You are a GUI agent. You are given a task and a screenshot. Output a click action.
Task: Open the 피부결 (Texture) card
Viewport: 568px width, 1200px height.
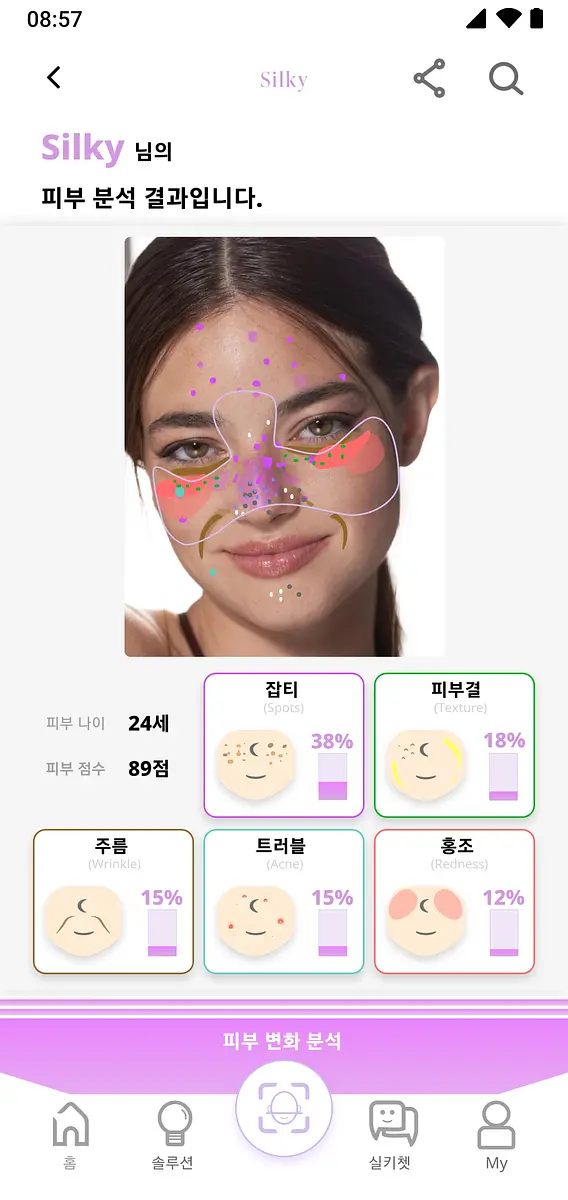(x=455, y=745)
